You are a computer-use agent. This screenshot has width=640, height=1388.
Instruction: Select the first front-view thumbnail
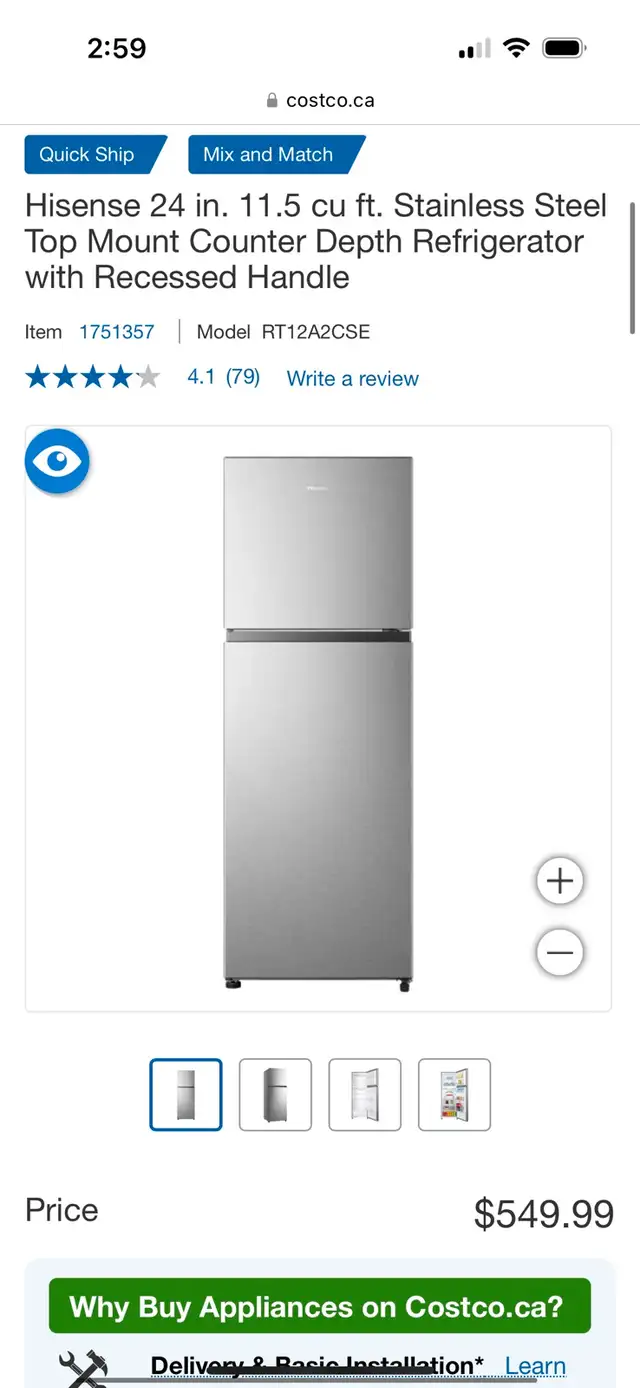pos(186,1094)
